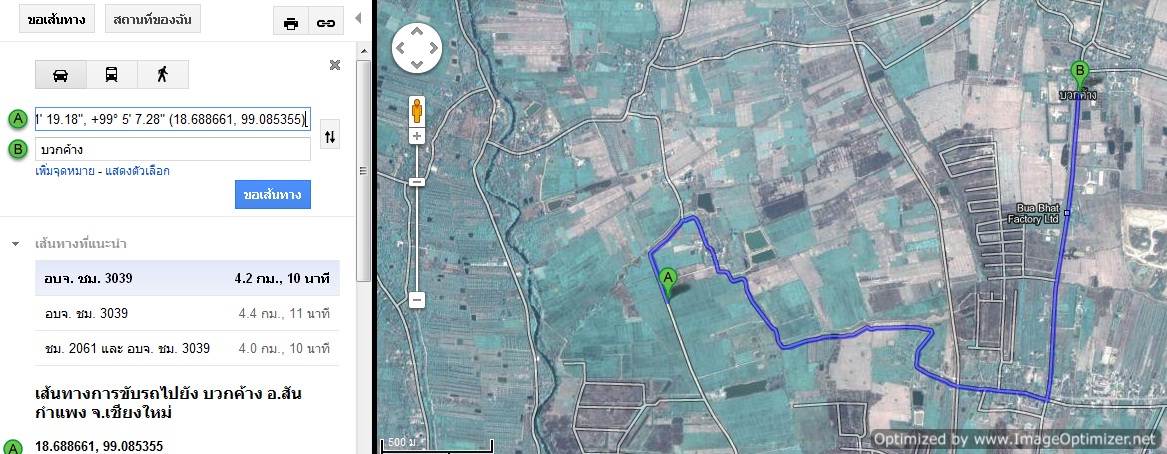
Task: Tap the ขอเส้นทาง tab at top
Action: 56,19
